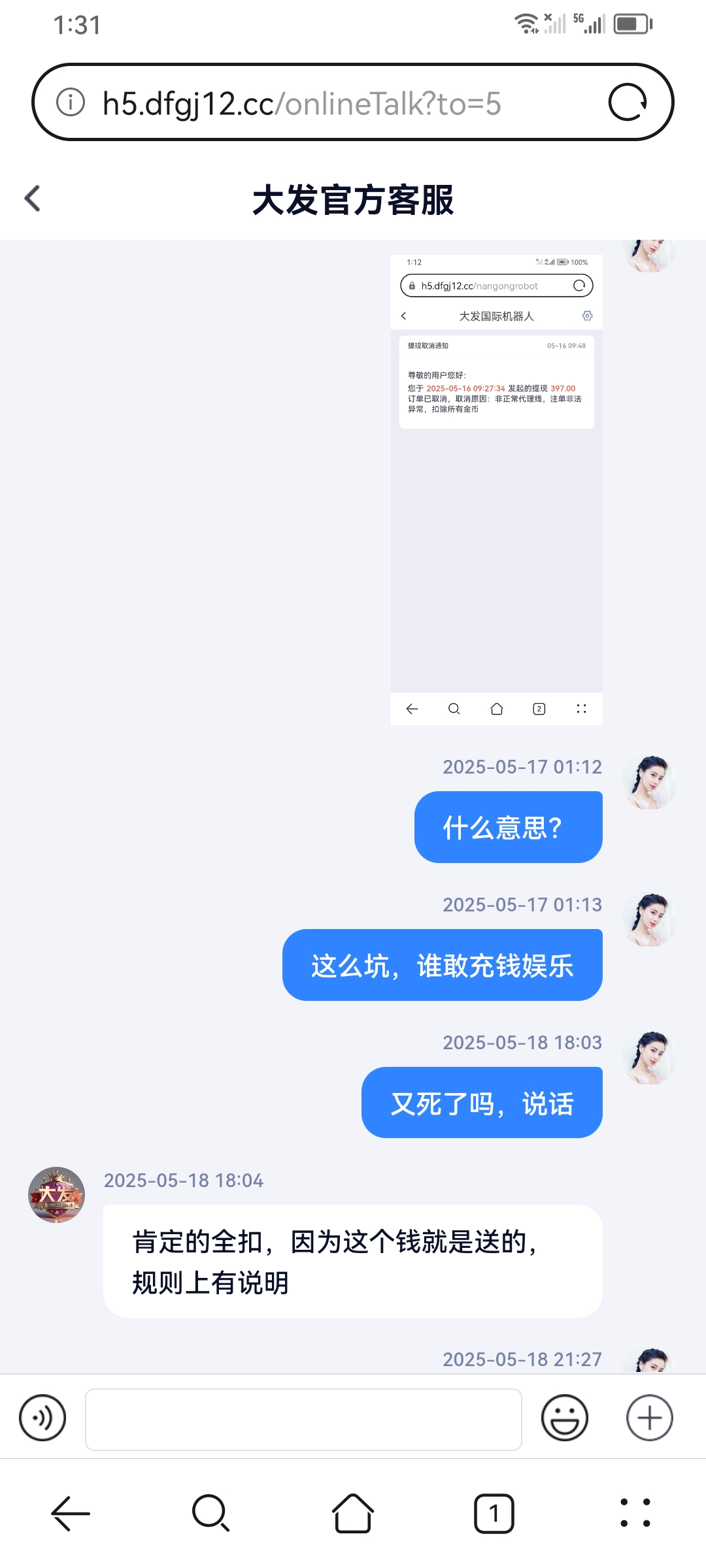Viewport: 706px width, 1568px height.
Task: Reload the page from the address bar
Action: (x=628, y=103)
